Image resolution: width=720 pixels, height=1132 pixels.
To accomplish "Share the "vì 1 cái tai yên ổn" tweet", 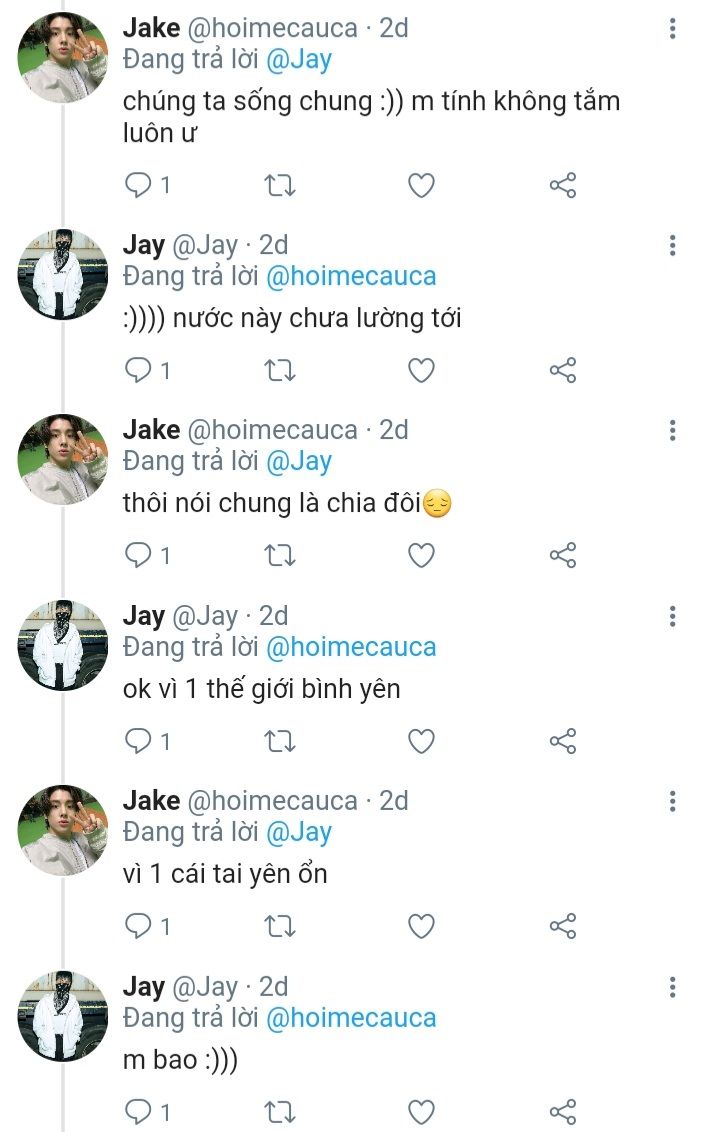I will pos(563,926).
